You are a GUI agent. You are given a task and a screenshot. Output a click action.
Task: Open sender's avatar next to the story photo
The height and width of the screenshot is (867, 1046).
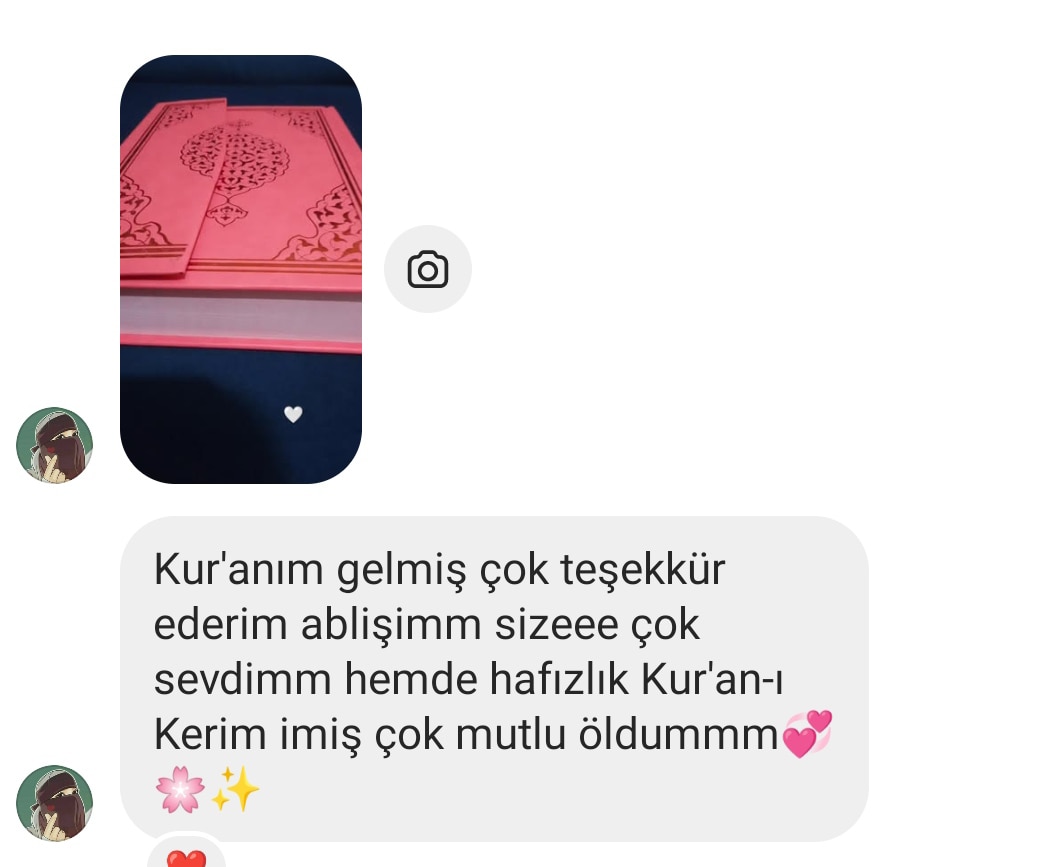pyautogui.click(x=55, y=445)
